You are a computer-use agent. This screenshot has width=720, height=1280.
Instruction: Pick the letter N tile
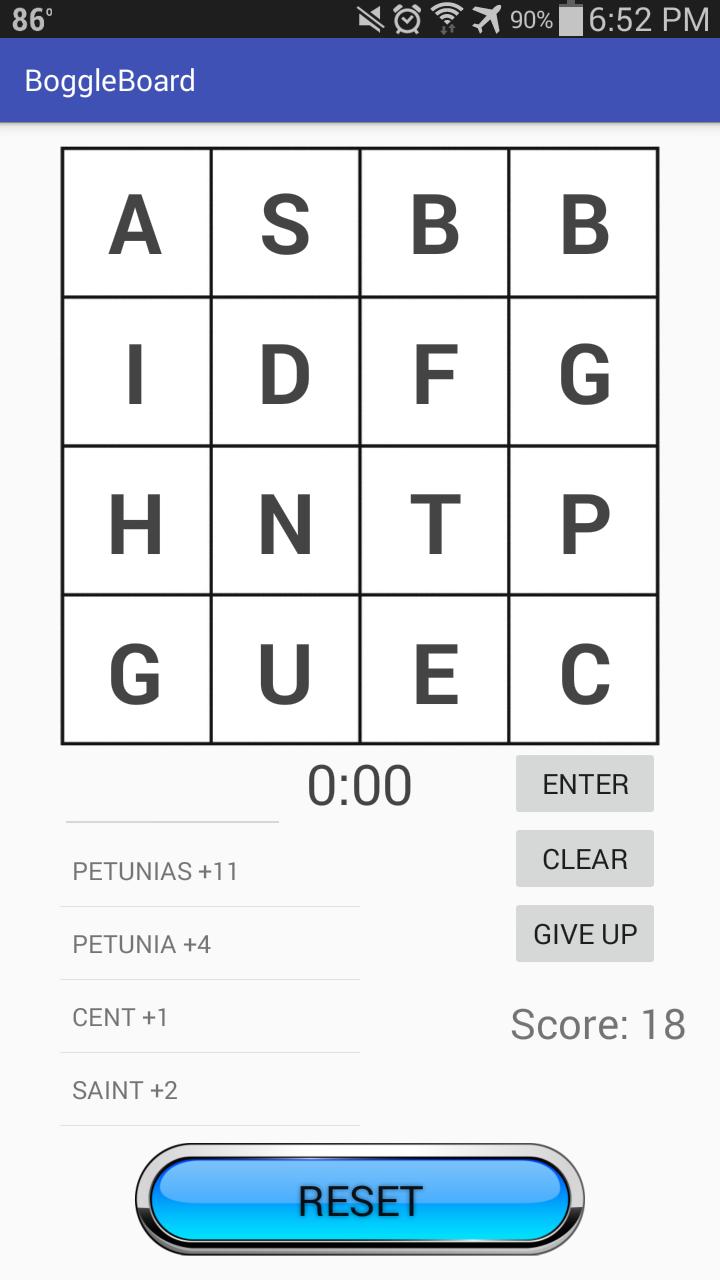click(285, 522)
